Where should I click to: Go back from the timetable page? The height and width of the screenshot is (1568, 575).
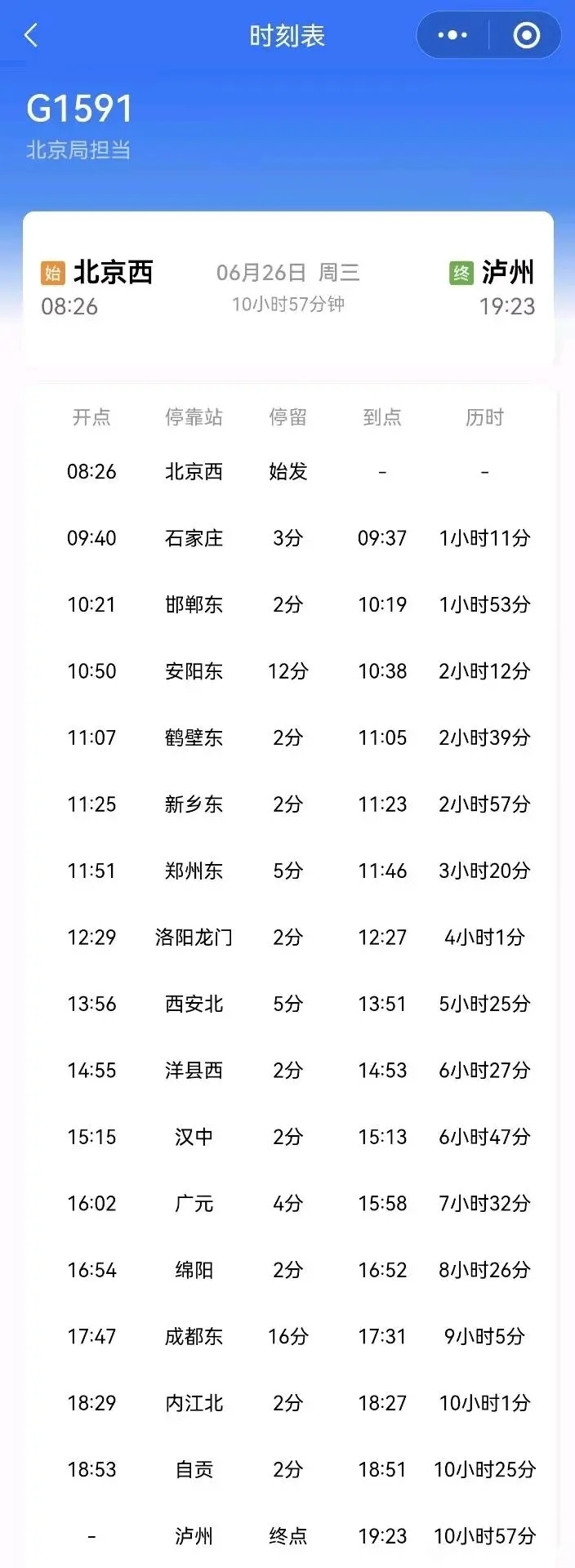point(31,36)
